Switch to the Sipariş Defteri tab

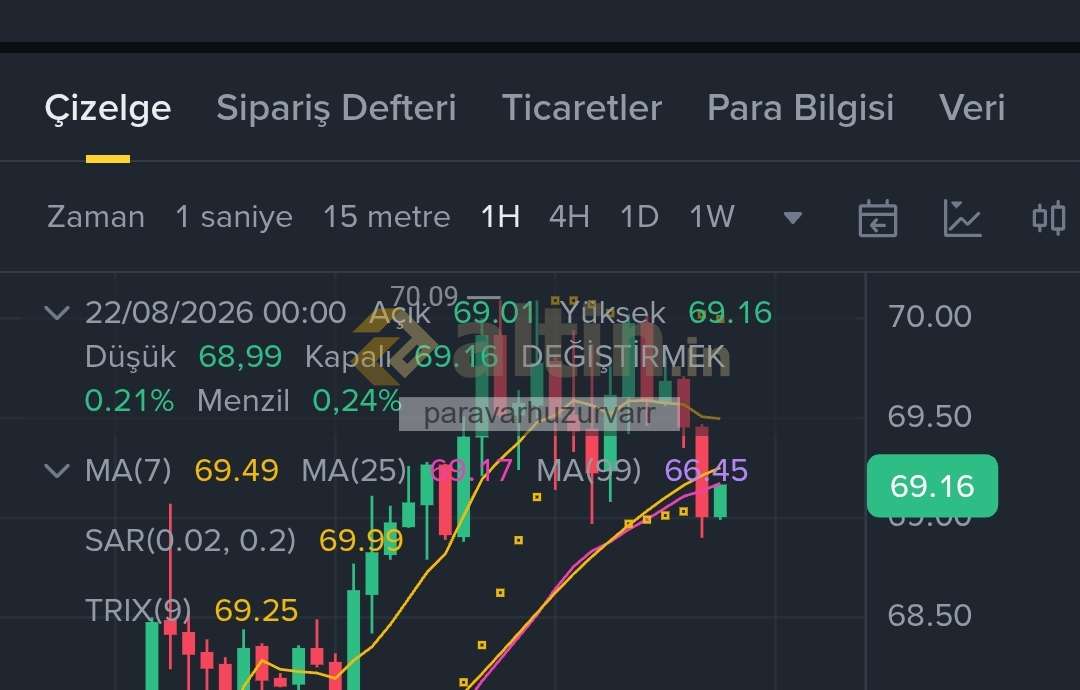click(x=336, y=109)
